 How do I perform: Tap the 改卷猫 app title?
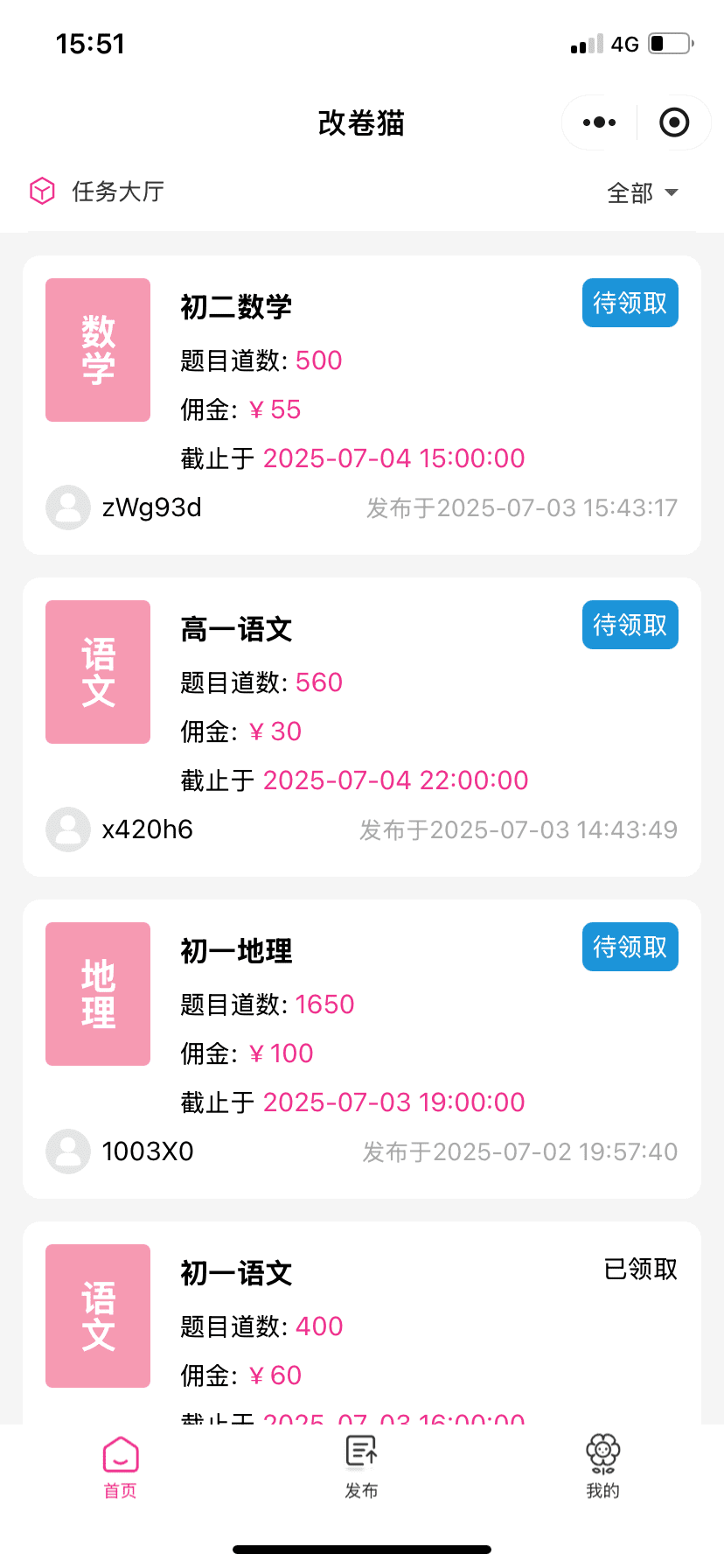click(361, 123)
